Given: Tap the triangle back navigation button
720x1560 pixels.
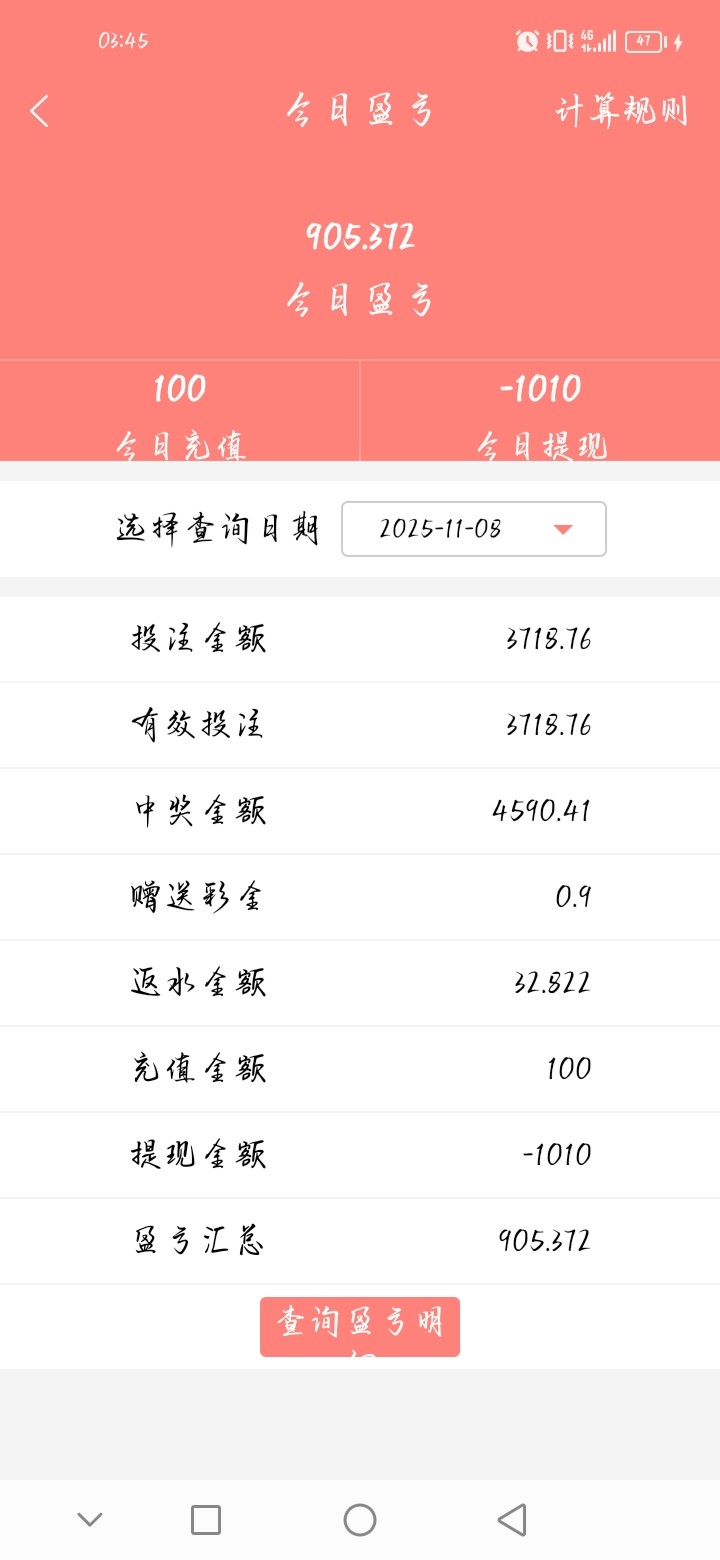Looking at the screenshot, I should tap(512, 1518).
